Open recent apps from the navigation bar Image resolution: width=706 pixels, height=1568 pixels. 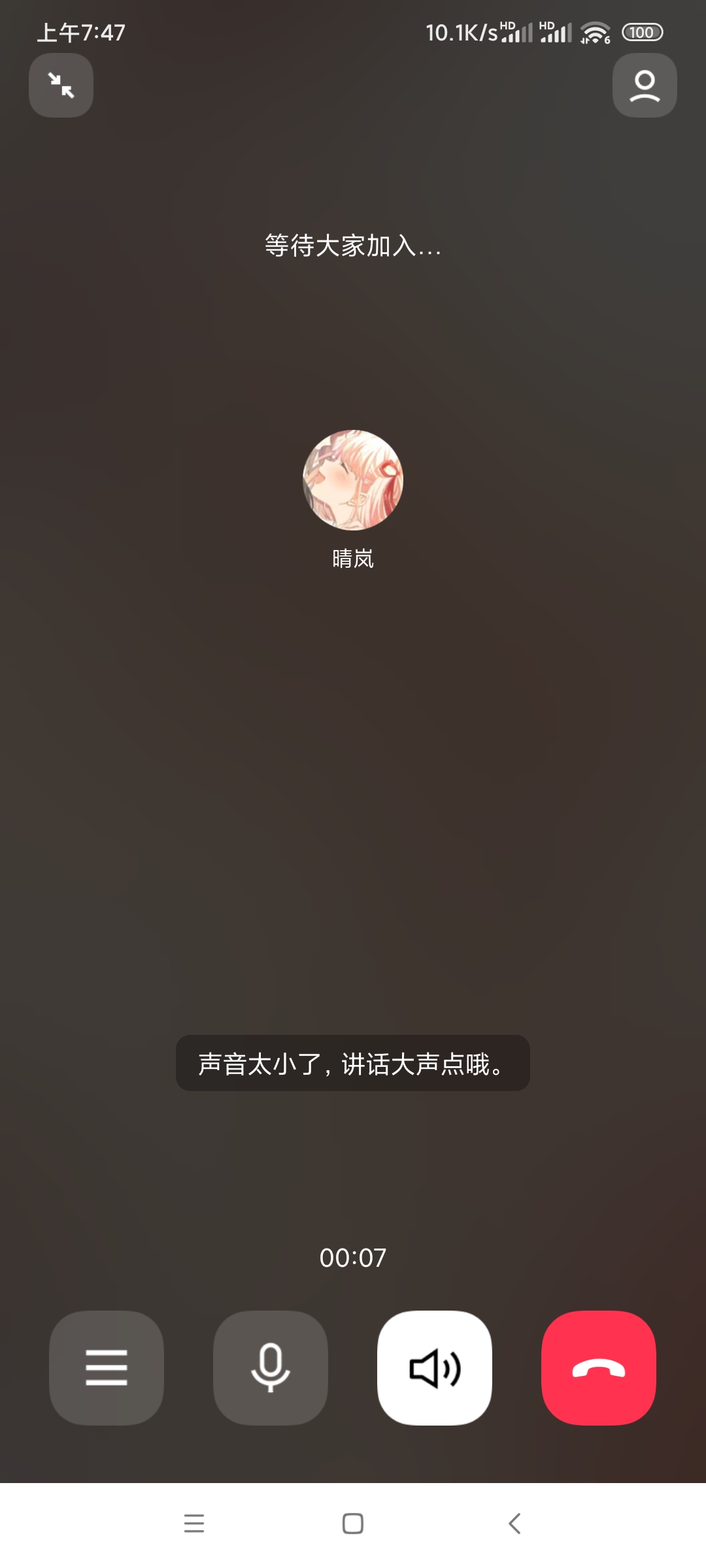pyautogui.click(x=194, y=1524)
